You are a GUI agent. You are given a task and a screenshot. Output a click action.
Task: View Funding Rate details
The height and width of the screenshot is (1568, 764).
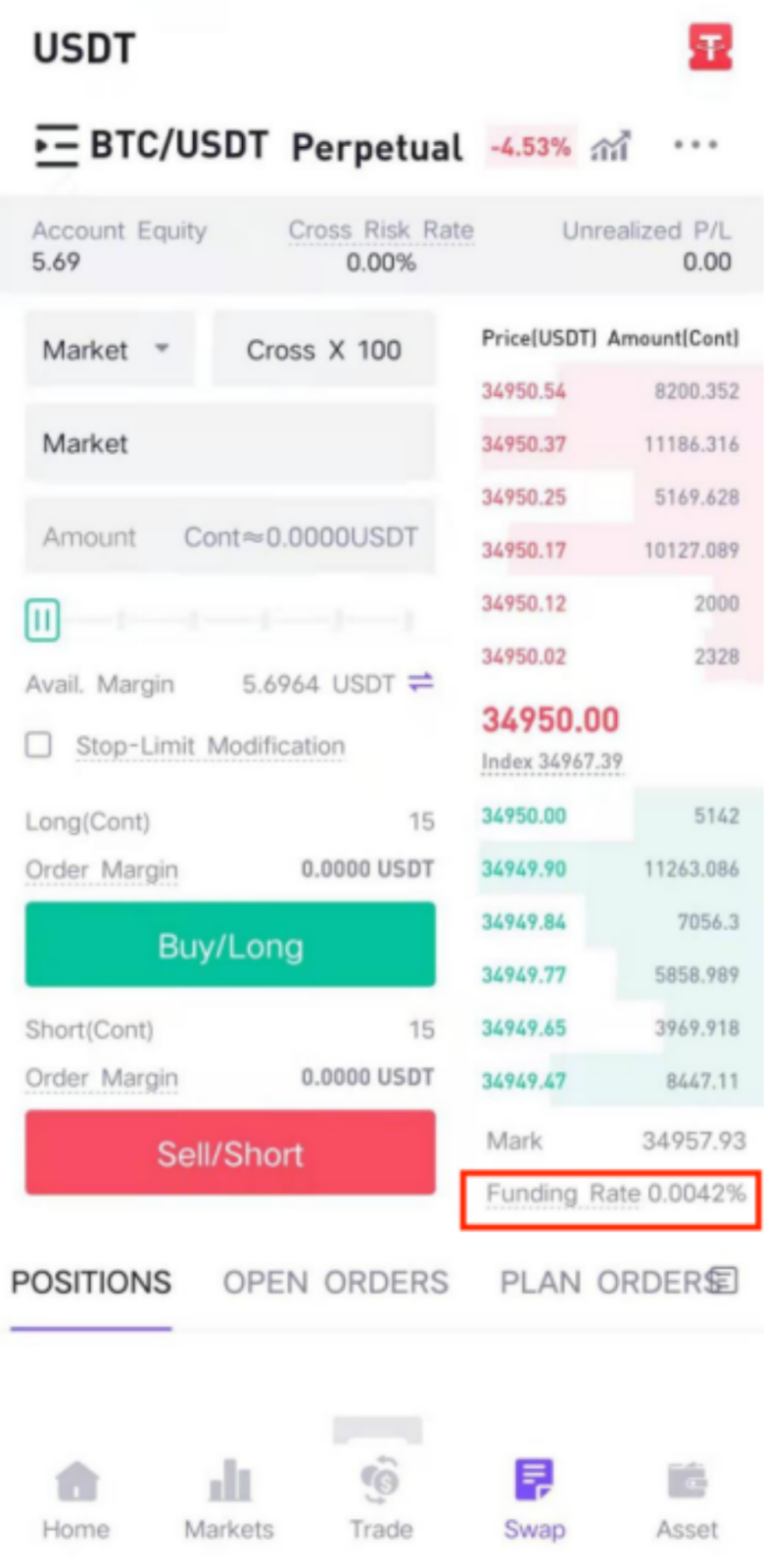(x=615, y=1194)
